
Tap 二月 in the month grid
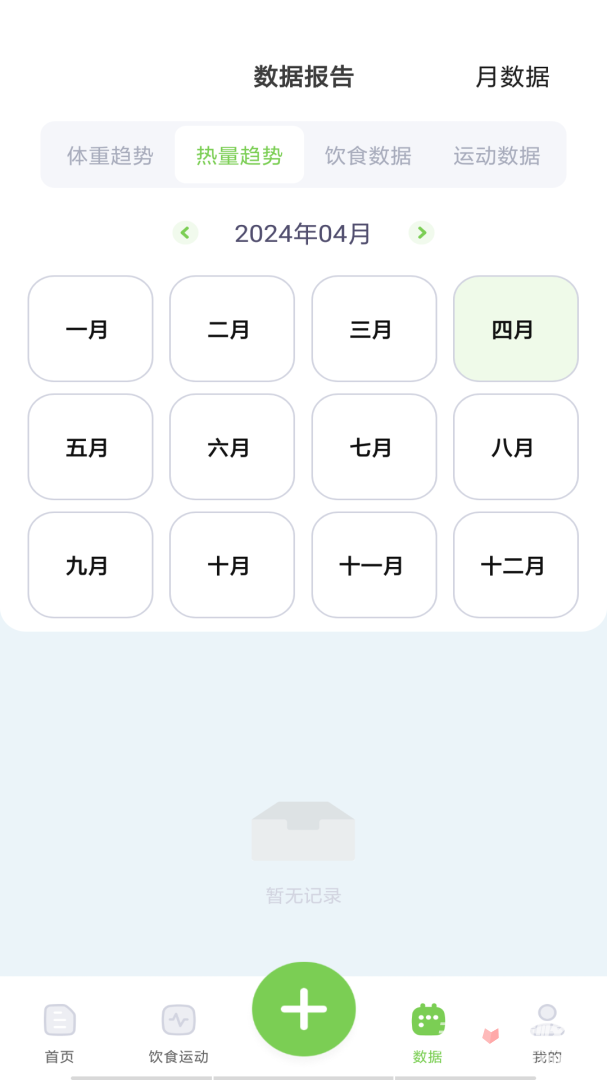point(232,329)
